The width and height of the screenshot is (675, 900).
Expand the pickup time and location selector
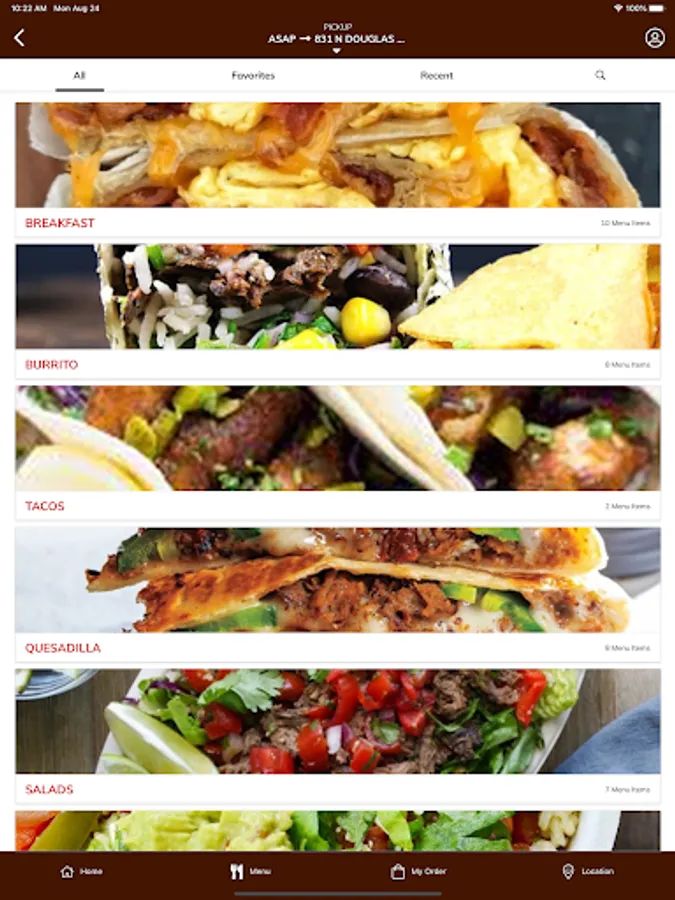point(336,39)
